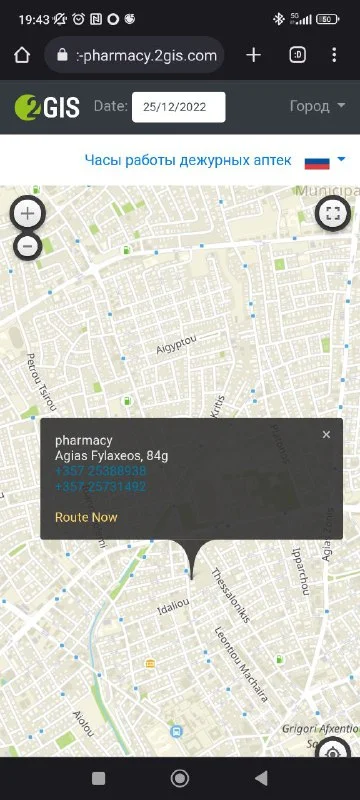This screenshot has height=800, width=360.
Task: Open the tab switcher
Action: click(x=297, y=55)
